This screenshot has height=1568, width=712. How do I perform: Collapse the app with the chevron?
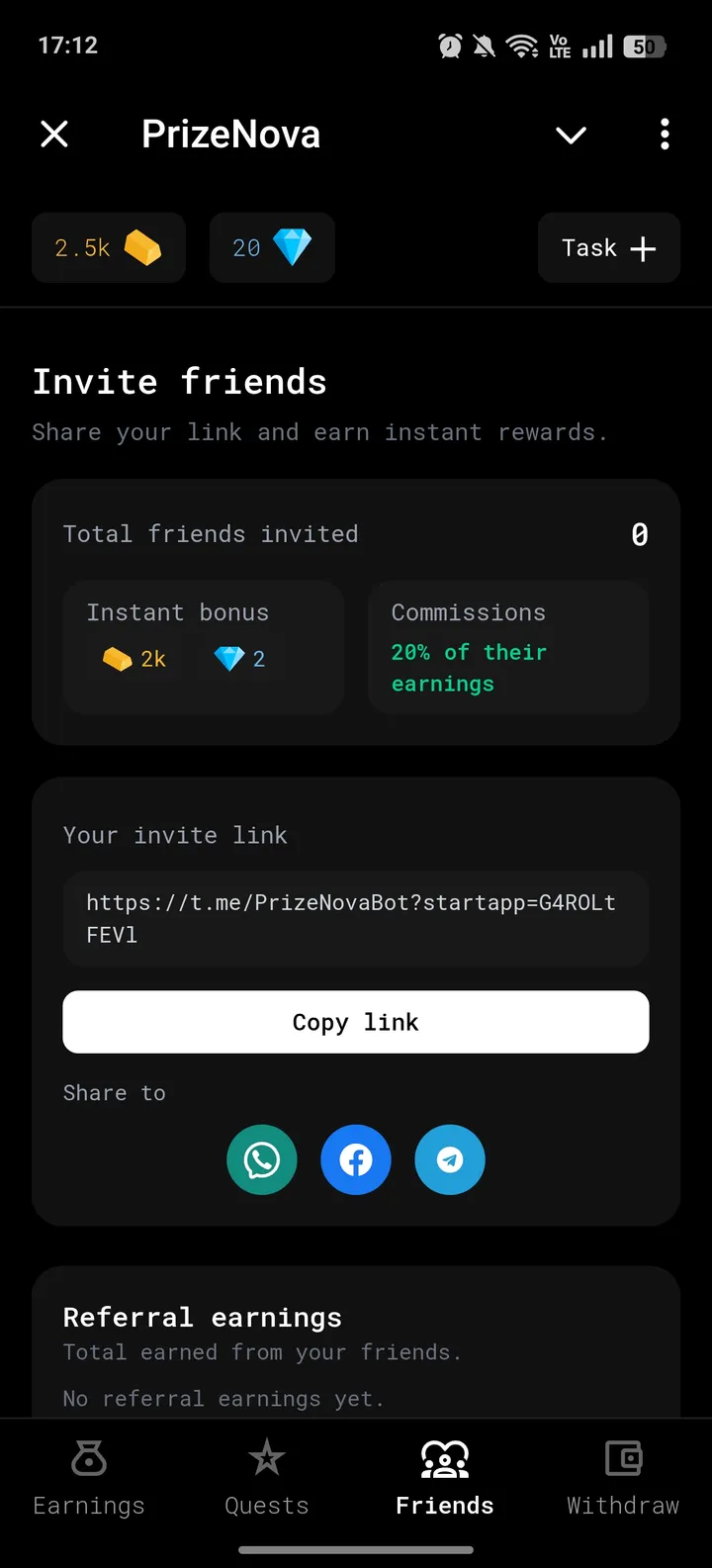[571, 135]
